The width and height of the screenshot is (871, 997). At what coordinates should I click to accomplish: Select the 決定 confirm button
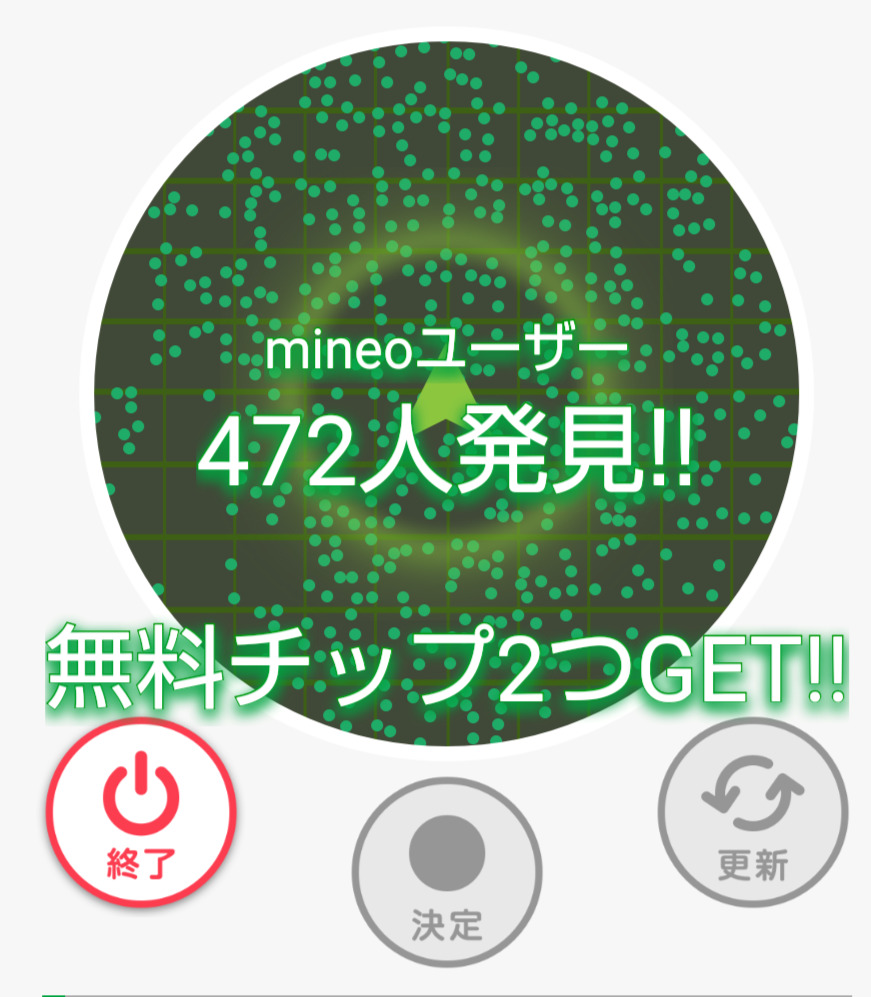pos(447,872)
